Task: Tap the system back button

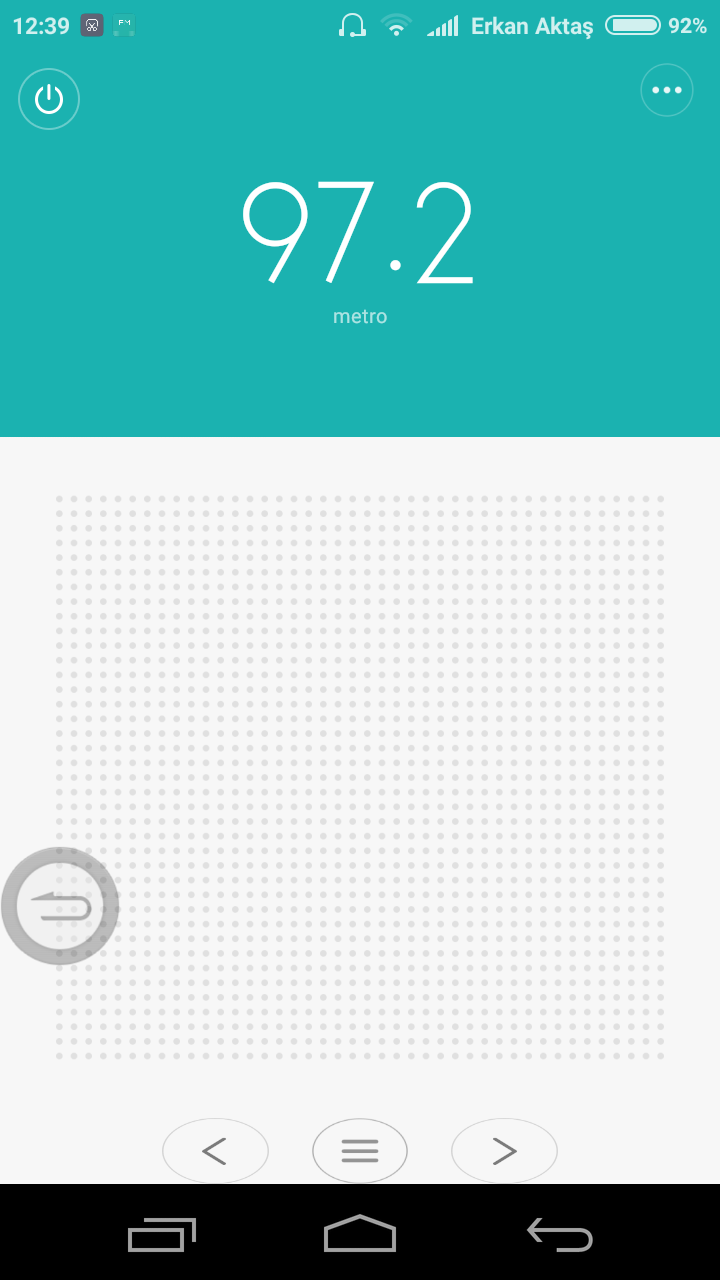Action: pyautogui.click(x=560, y=1235)
